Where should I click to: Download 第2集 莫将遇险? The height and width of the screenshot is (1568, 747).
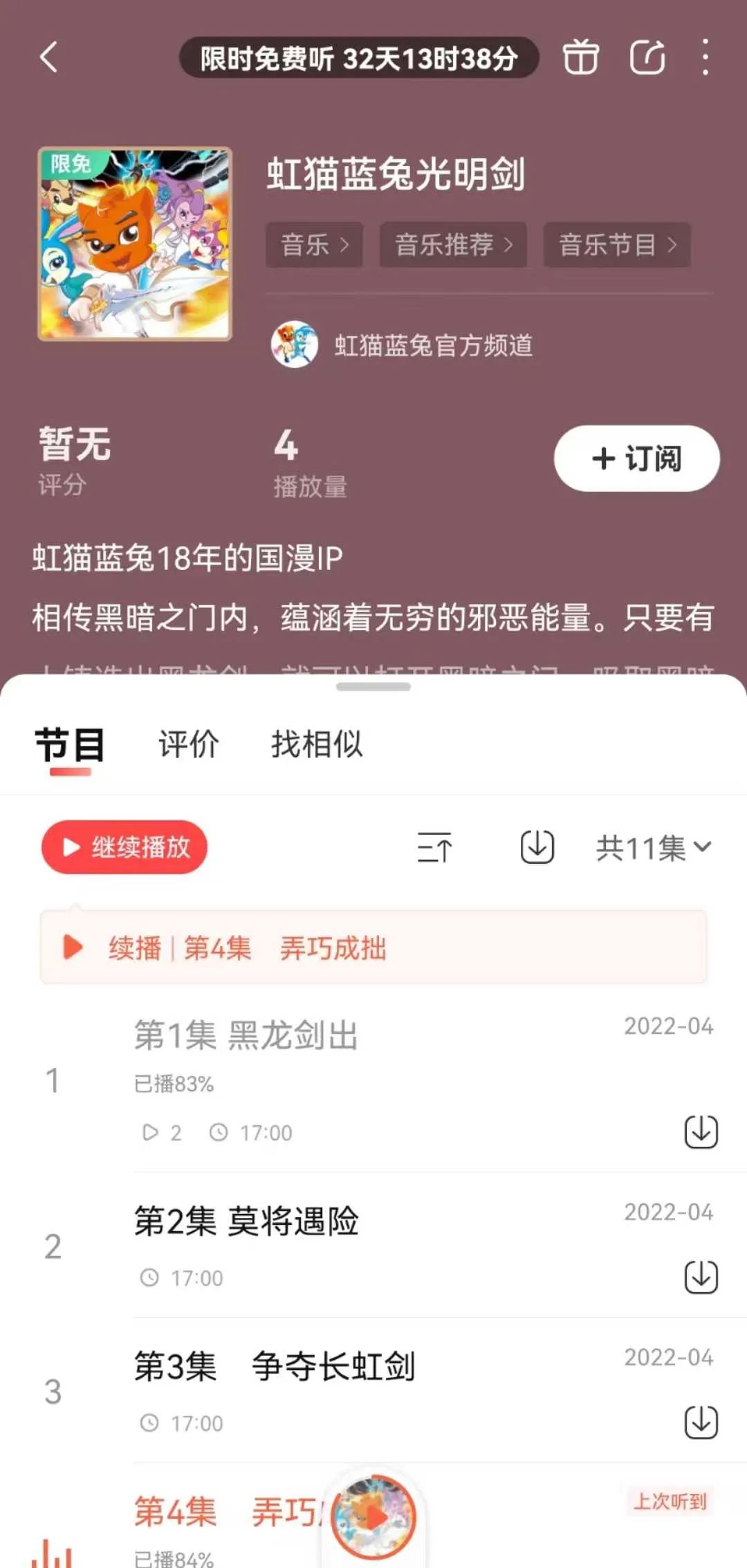(701, 1277)
